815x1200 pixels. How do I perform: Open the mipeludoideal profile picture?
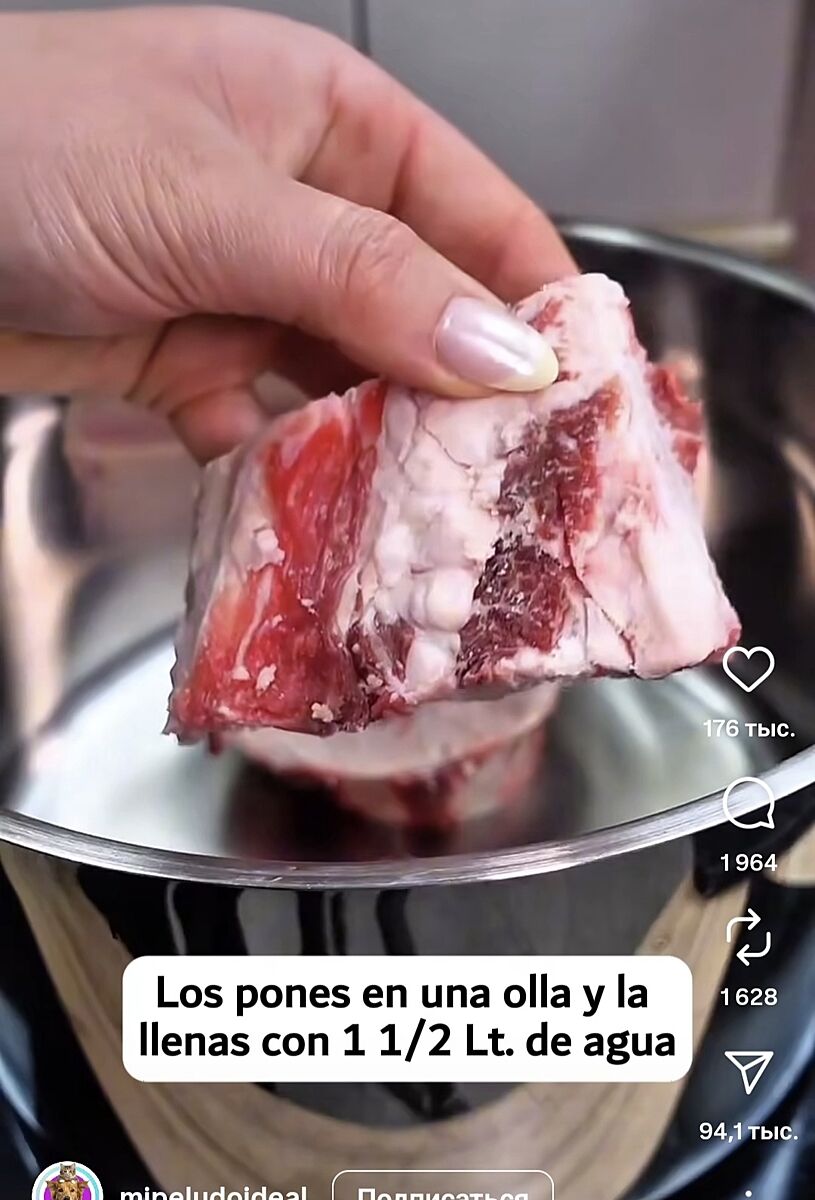click(67, 1186)
